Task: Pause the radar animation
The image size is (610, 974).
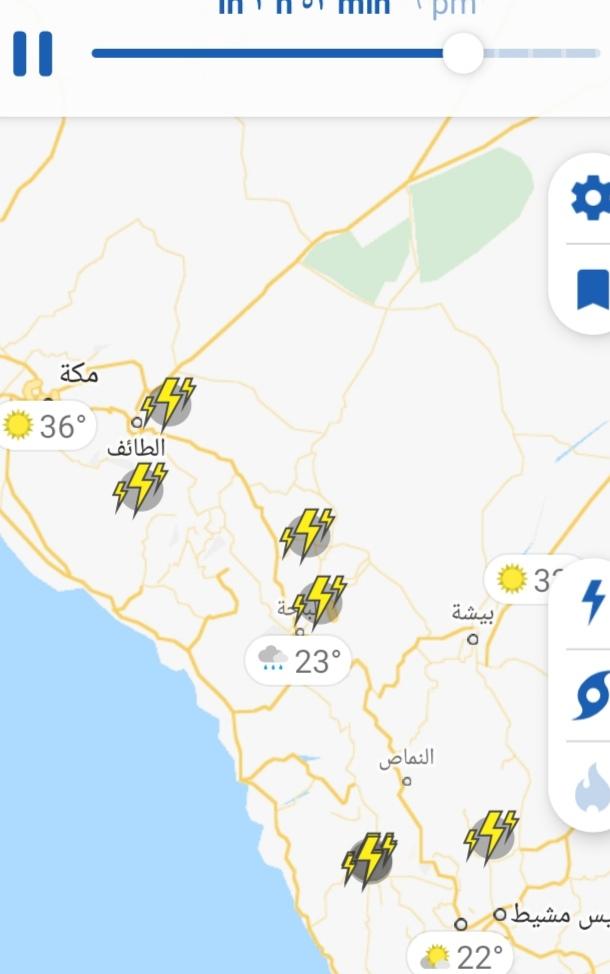Action: 32,54
